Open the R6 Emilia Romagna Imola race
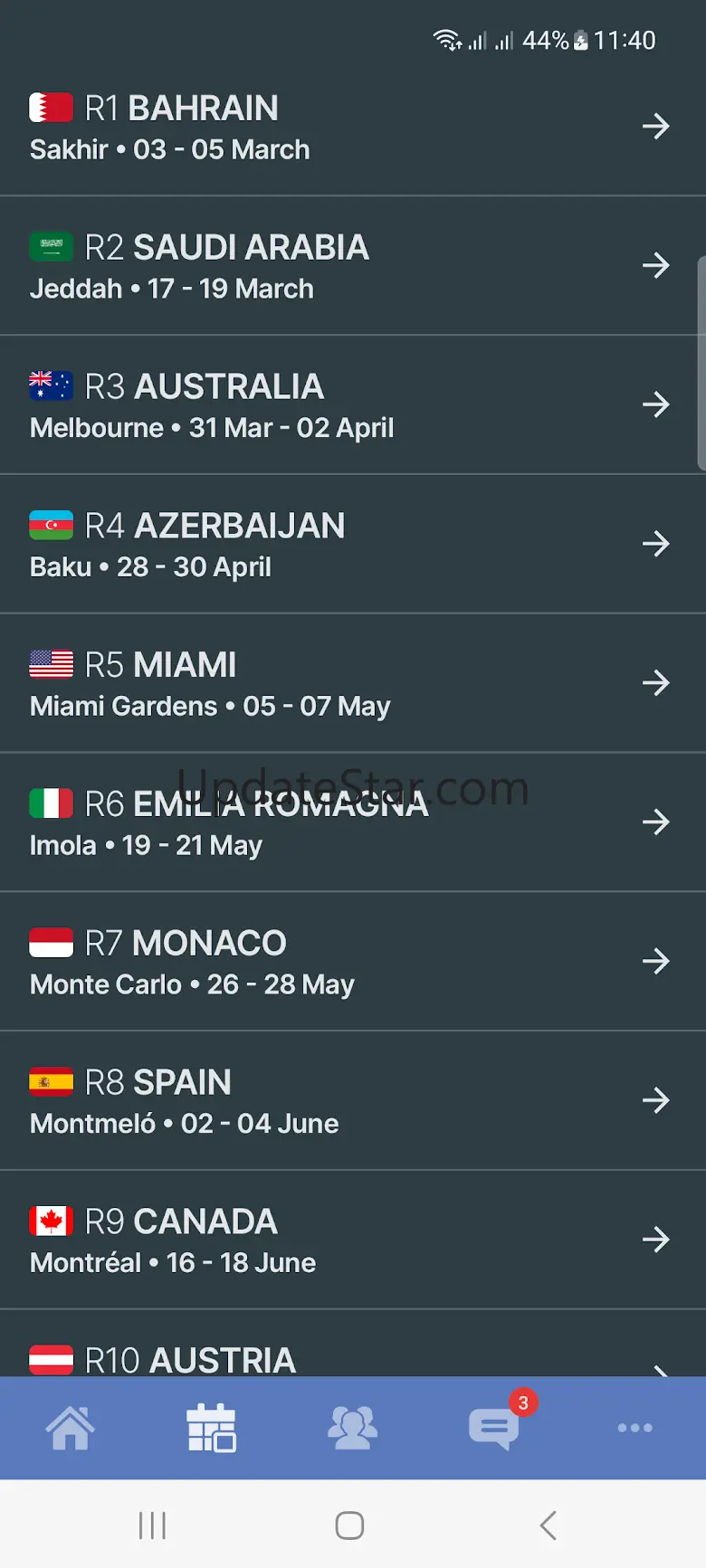Screen dimensions: 706x1568 [x=352, y=822]
